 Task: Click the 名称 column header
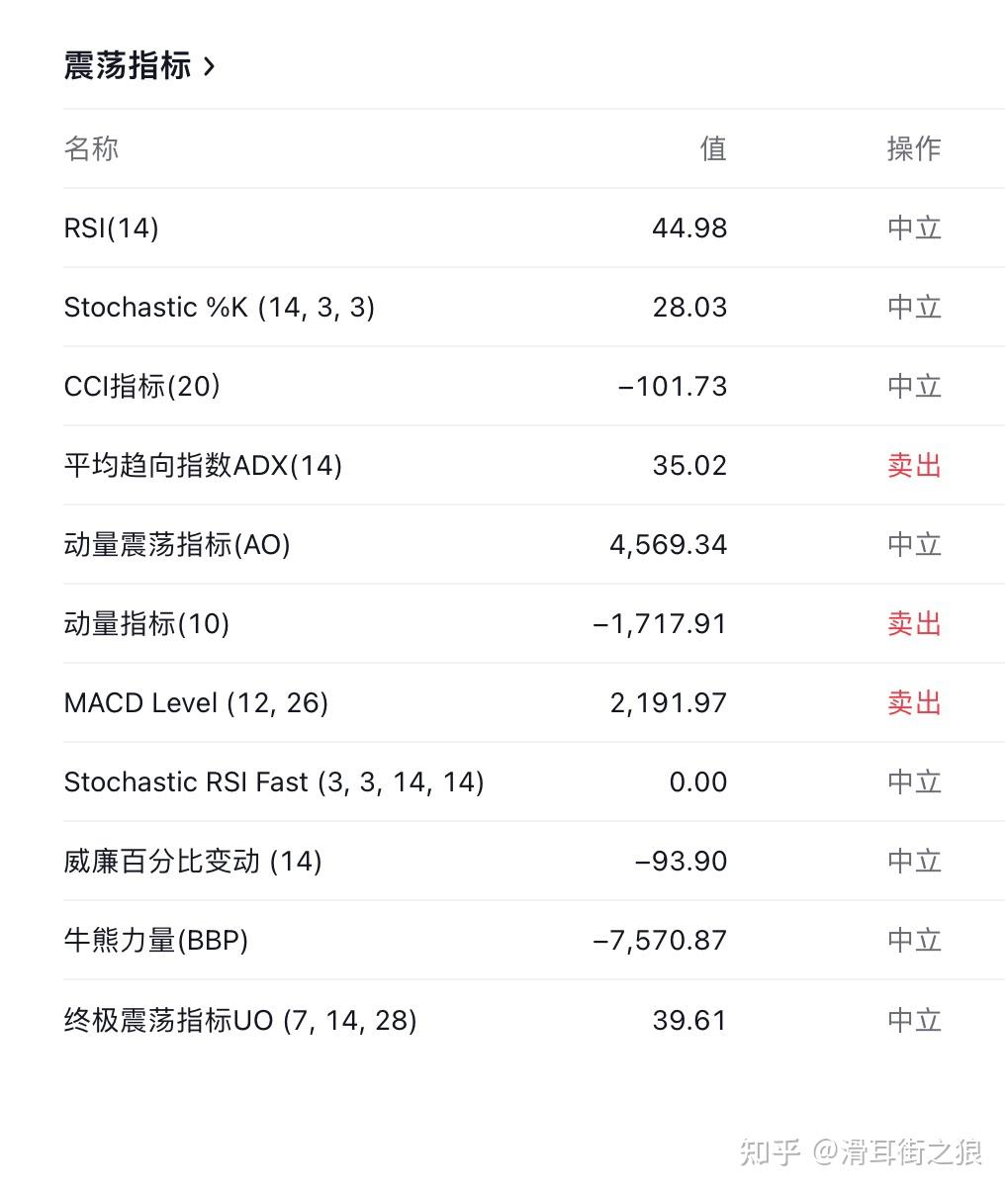[90, 148]
